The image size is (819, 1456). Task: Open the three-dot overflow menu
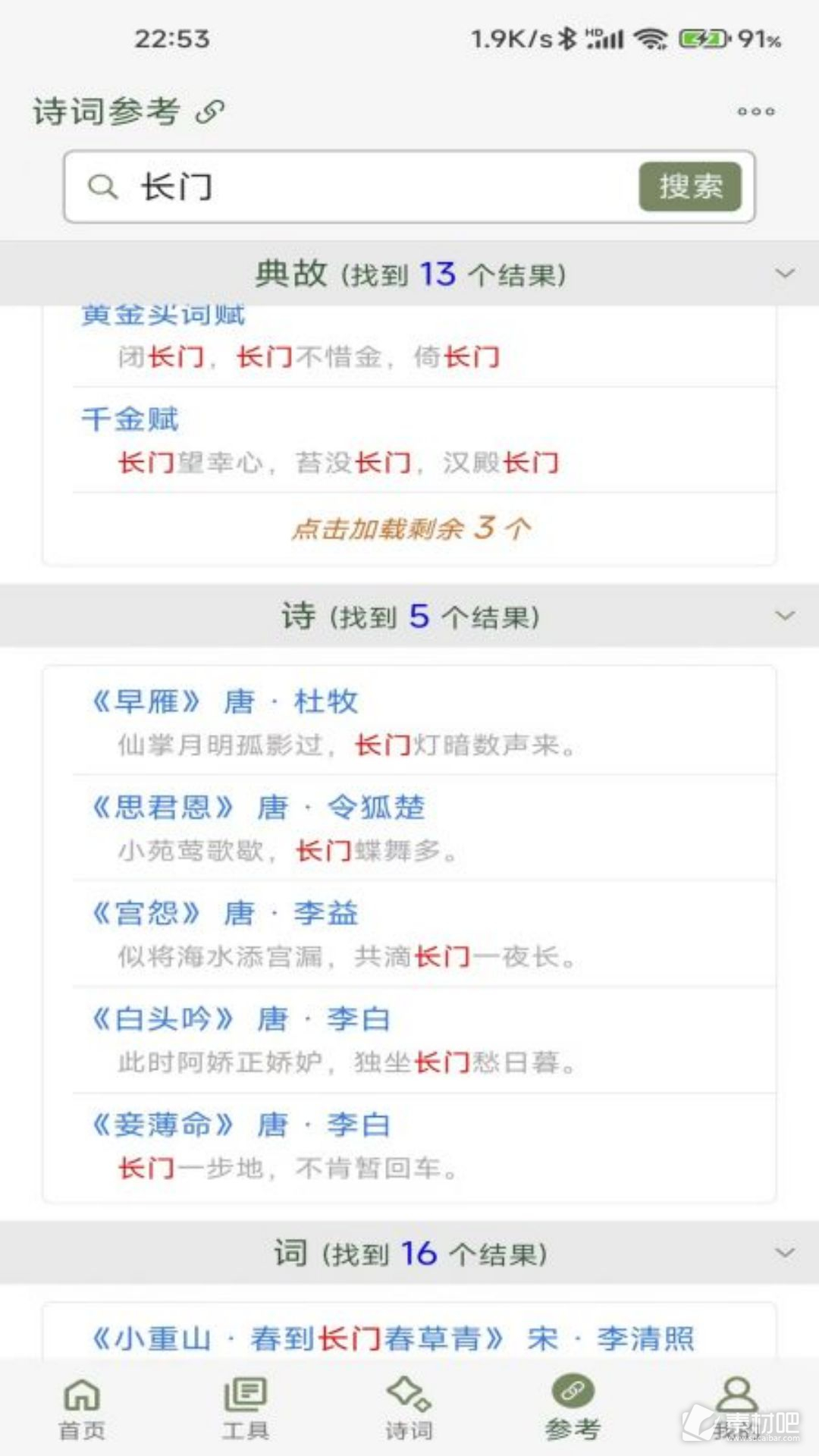pos(756,111)
